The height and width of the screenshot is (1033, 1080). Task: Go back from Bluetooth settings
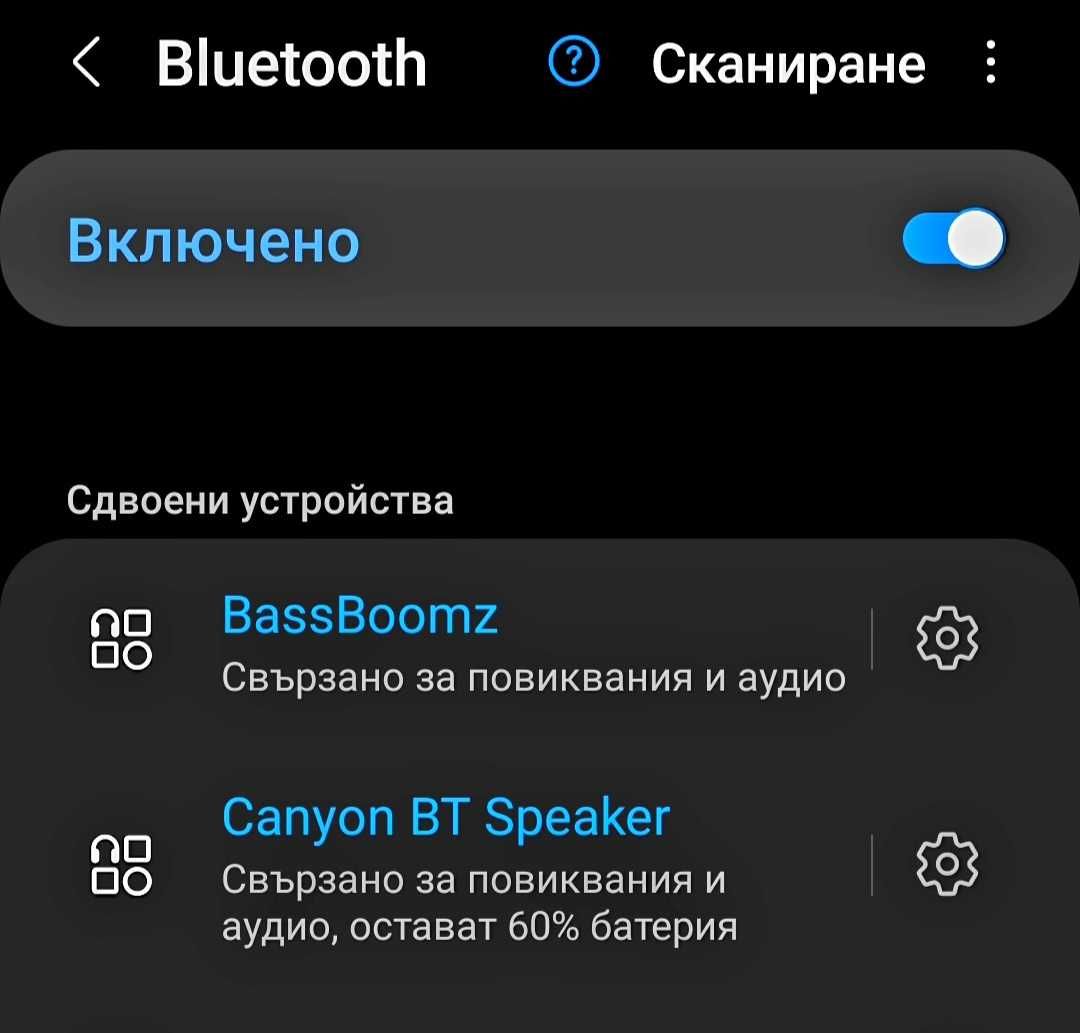coord(87,65)
